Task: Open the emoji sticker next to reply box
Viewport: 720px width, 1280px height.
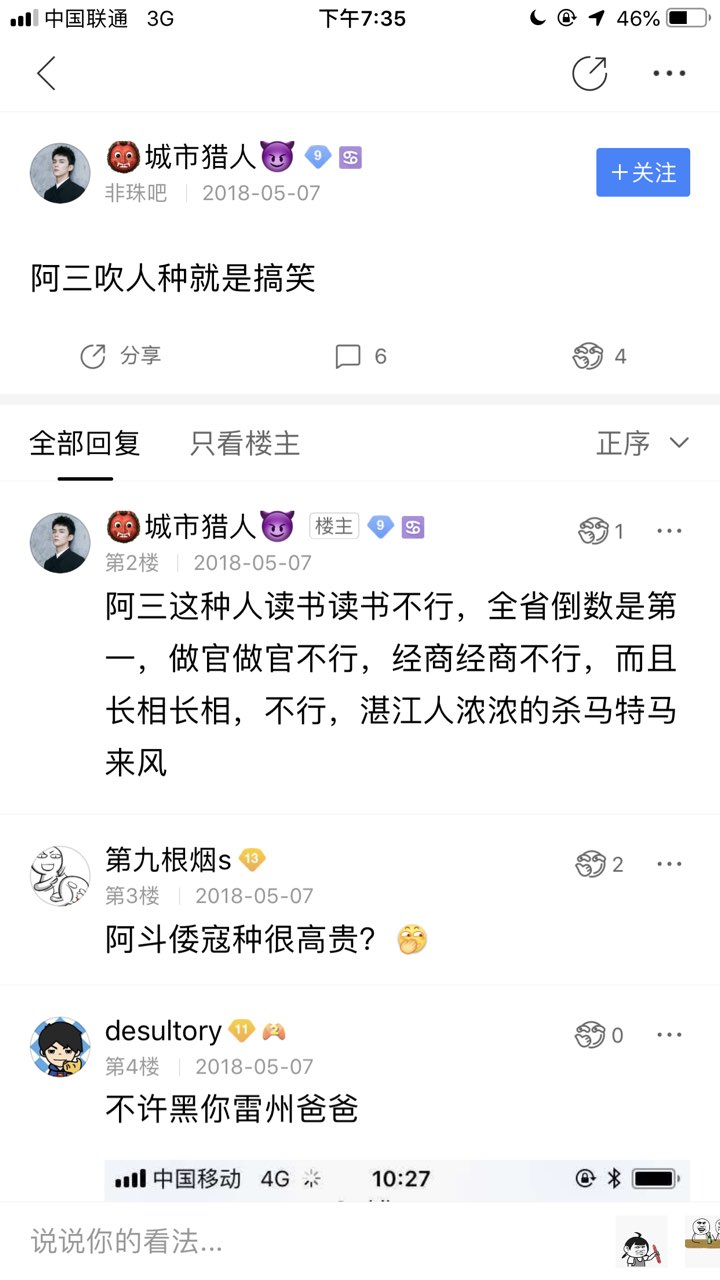Action: [x=641, y=1242]
